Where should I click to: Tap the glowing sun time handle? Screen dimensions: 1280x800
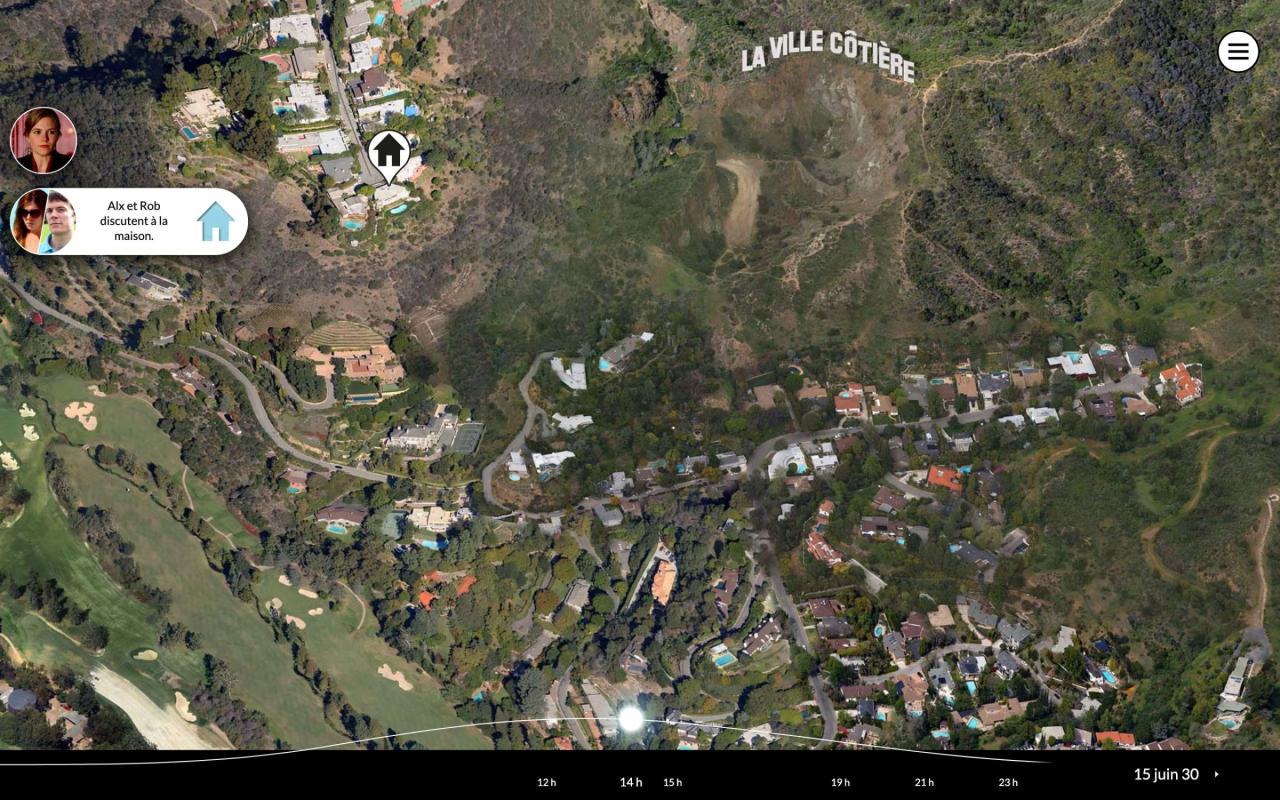(x=631, y=718)
